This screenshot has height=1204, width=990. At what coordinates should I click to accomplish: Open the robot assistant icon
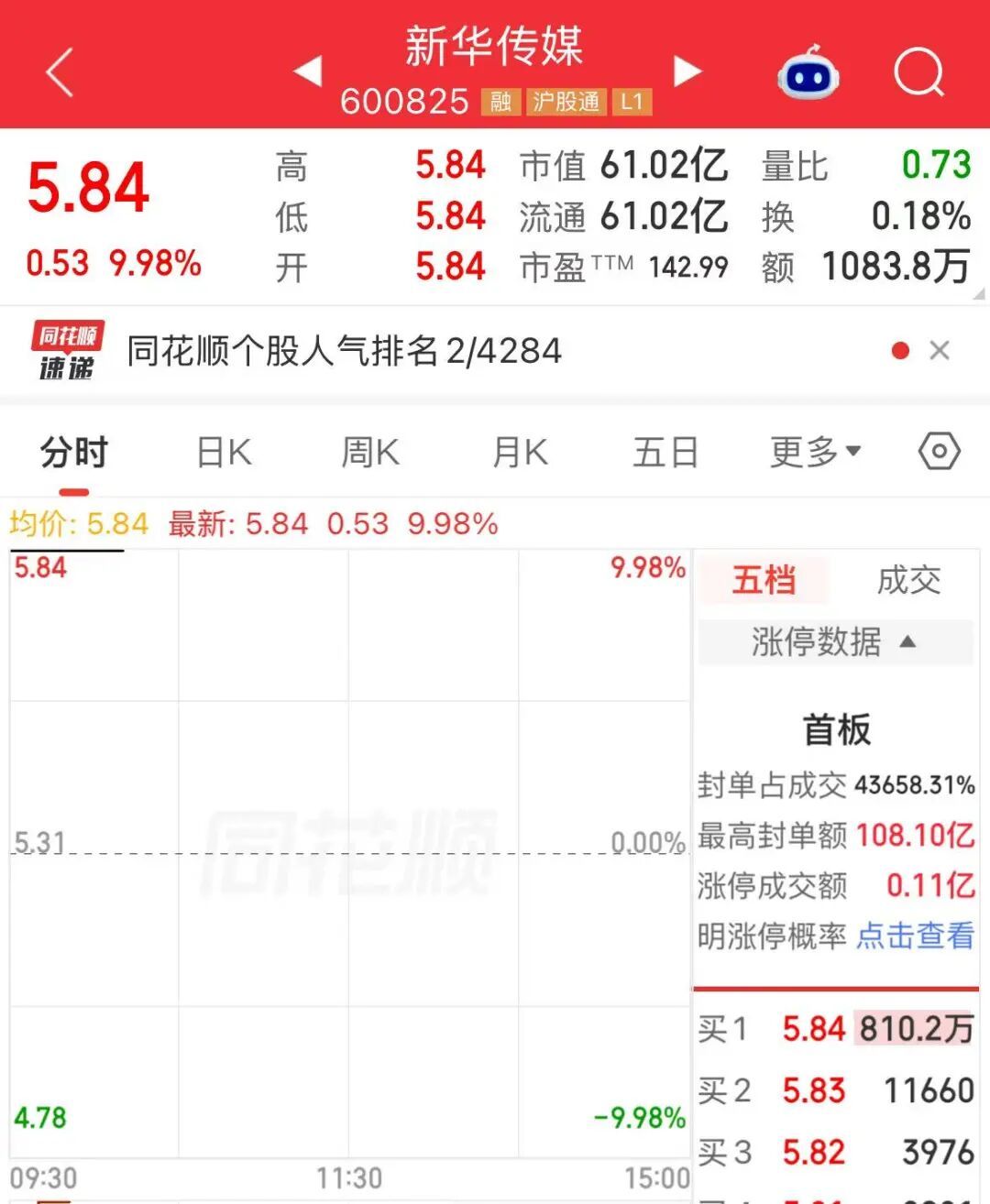click(808, 72)
